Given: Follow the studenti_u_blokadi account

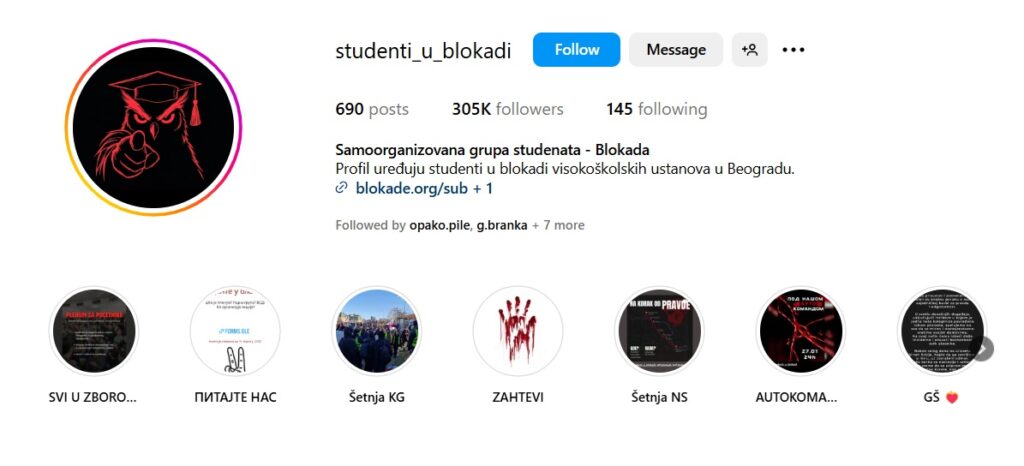Looking at the screenshot, I should [x=576, y=50].
